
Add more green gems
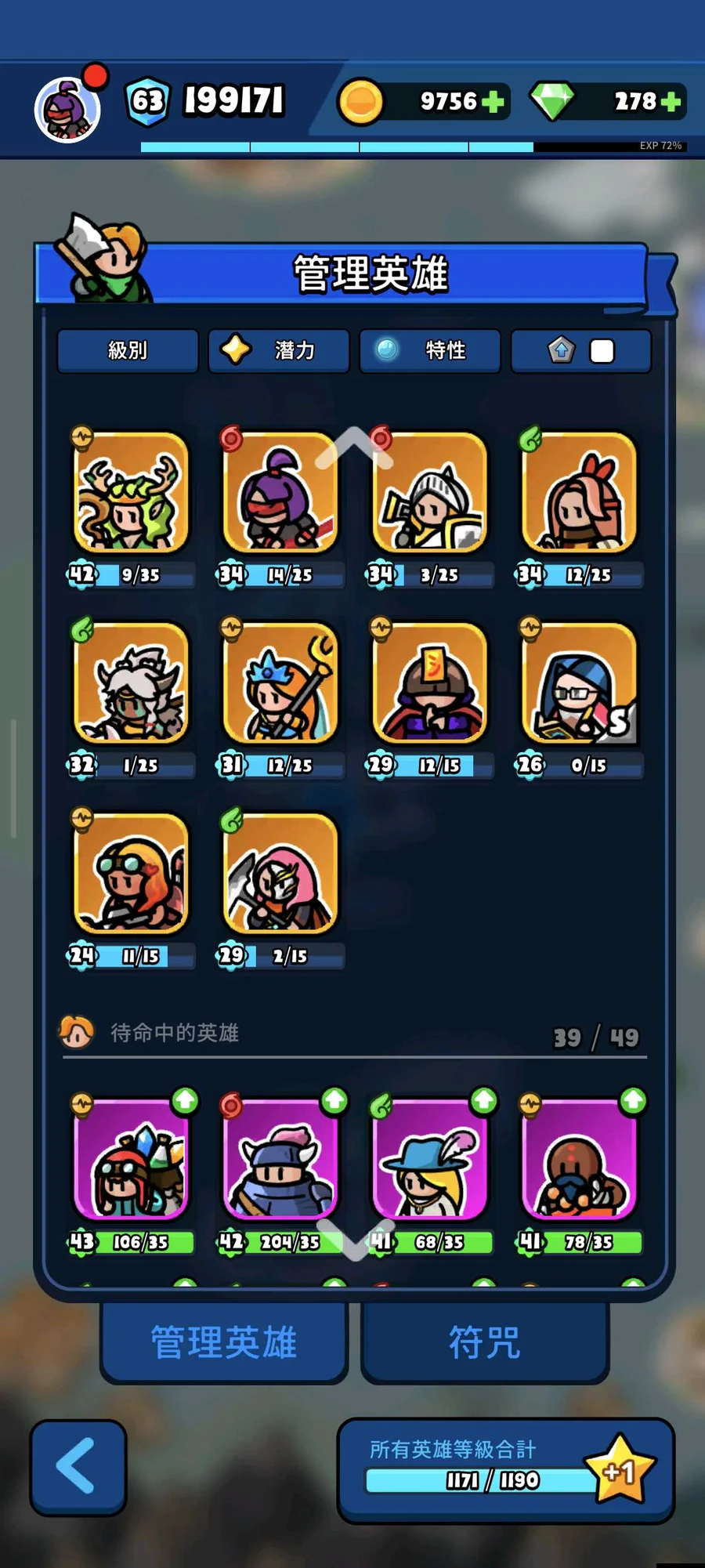671,102
